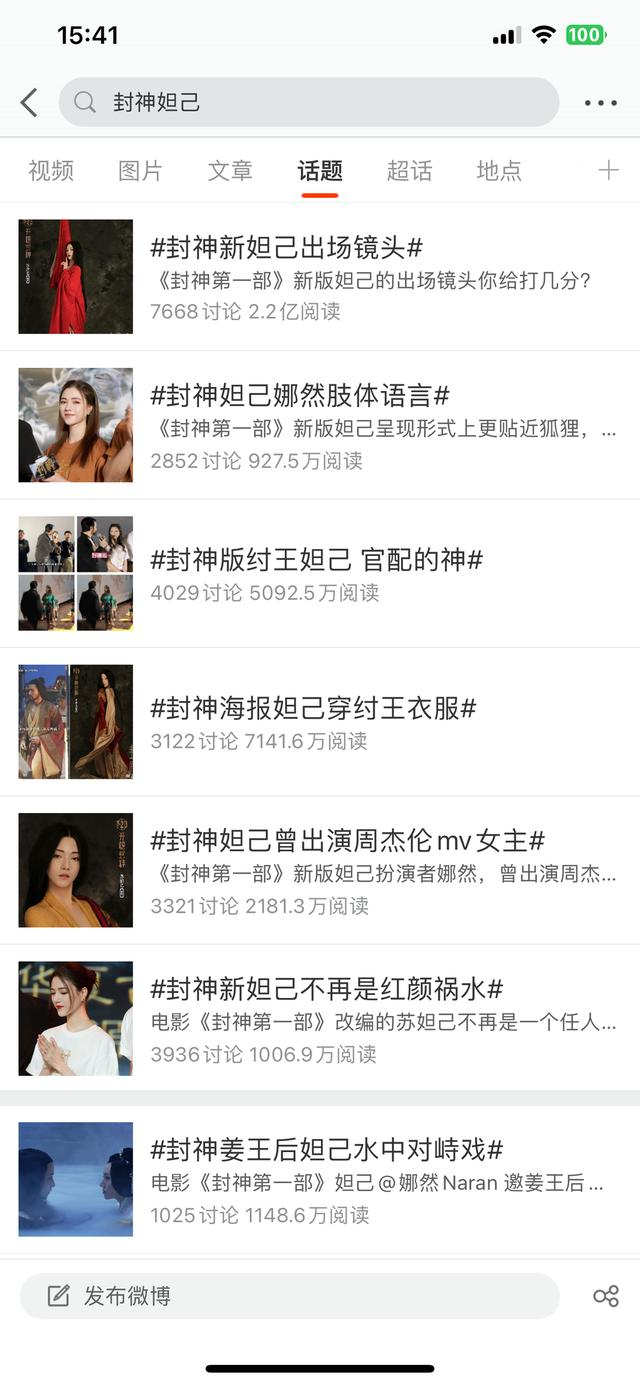Switch to the 文章 tab
Image resolution: width=640 pixels, height=1385 pixels.
[230, 171]
